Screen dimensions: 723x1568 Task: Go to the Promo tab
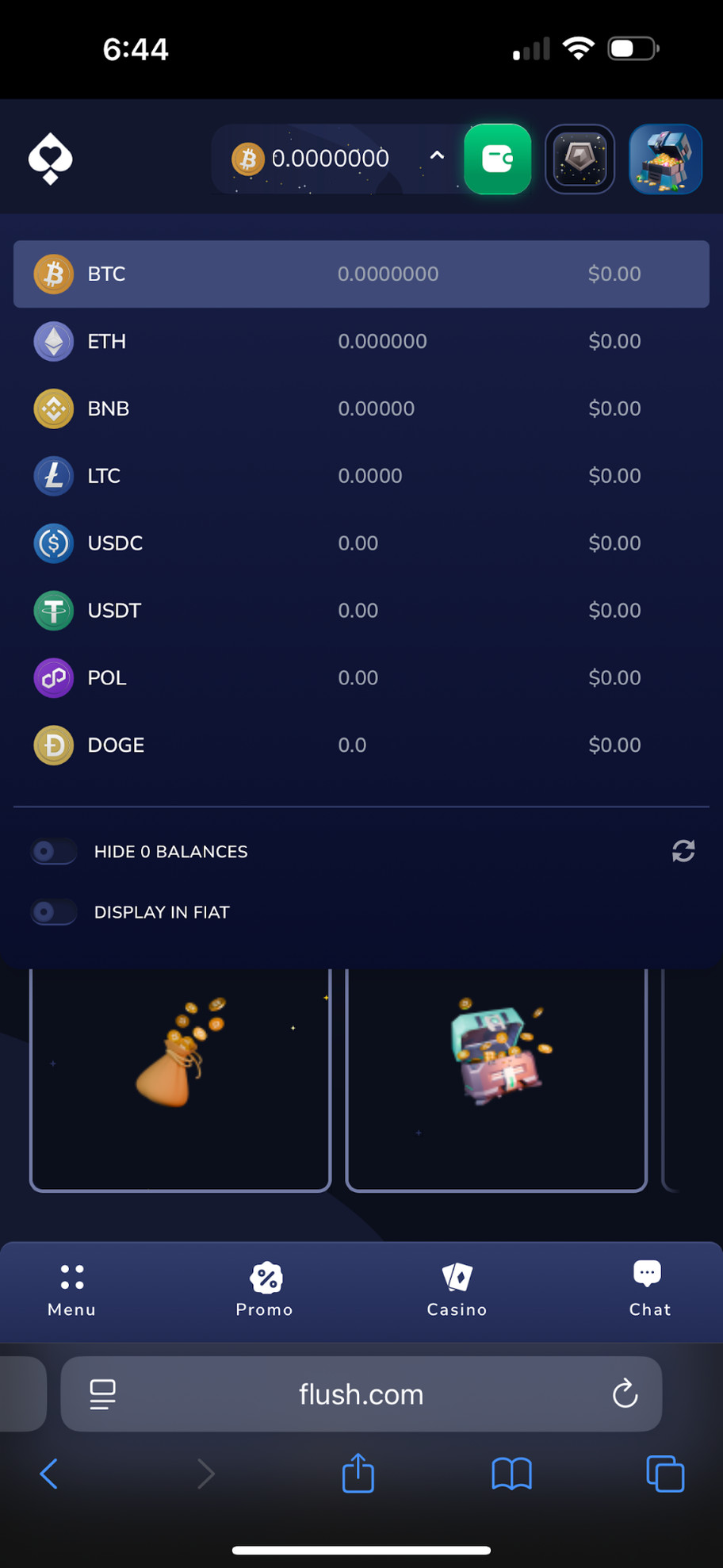coord(265,1290)
